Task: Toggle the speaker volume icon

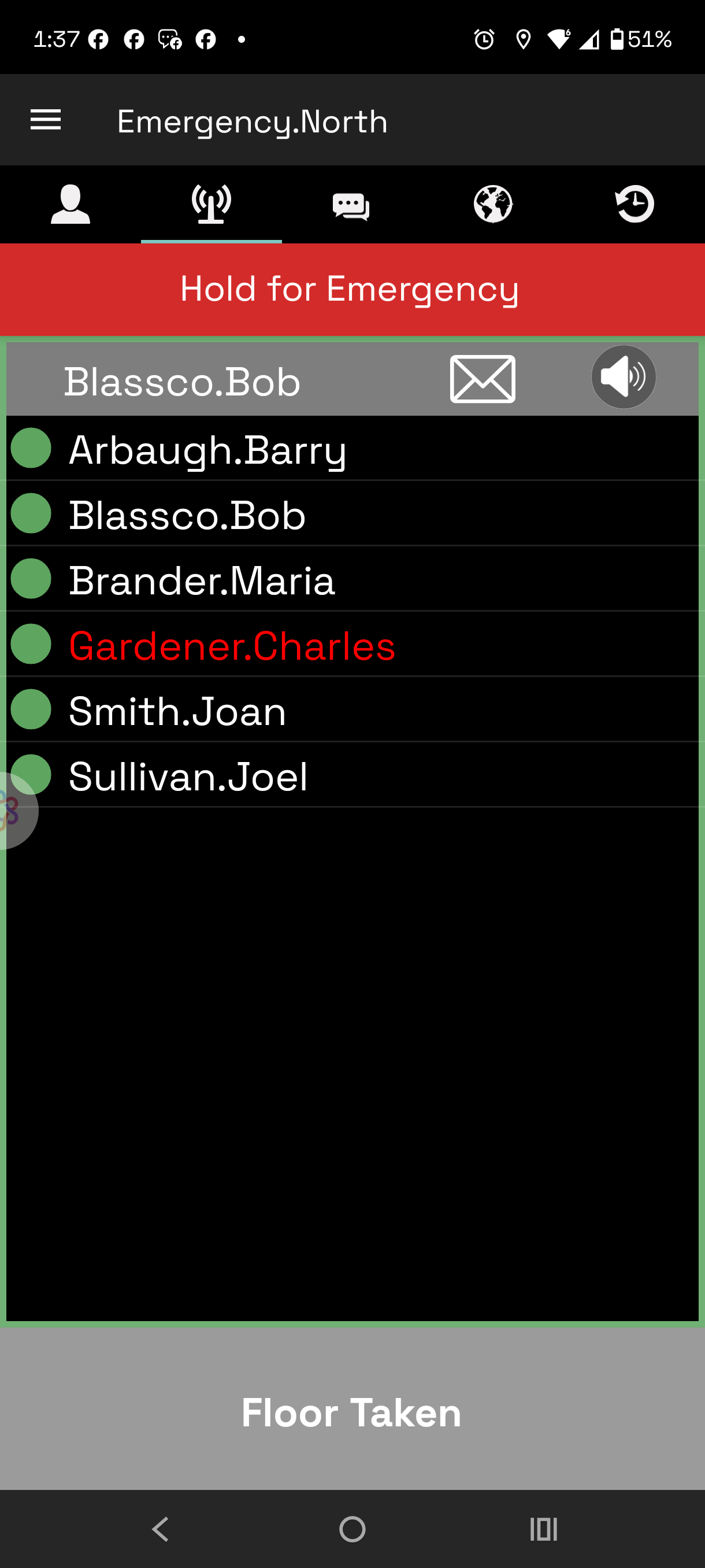Action: [x=623, y=378]
